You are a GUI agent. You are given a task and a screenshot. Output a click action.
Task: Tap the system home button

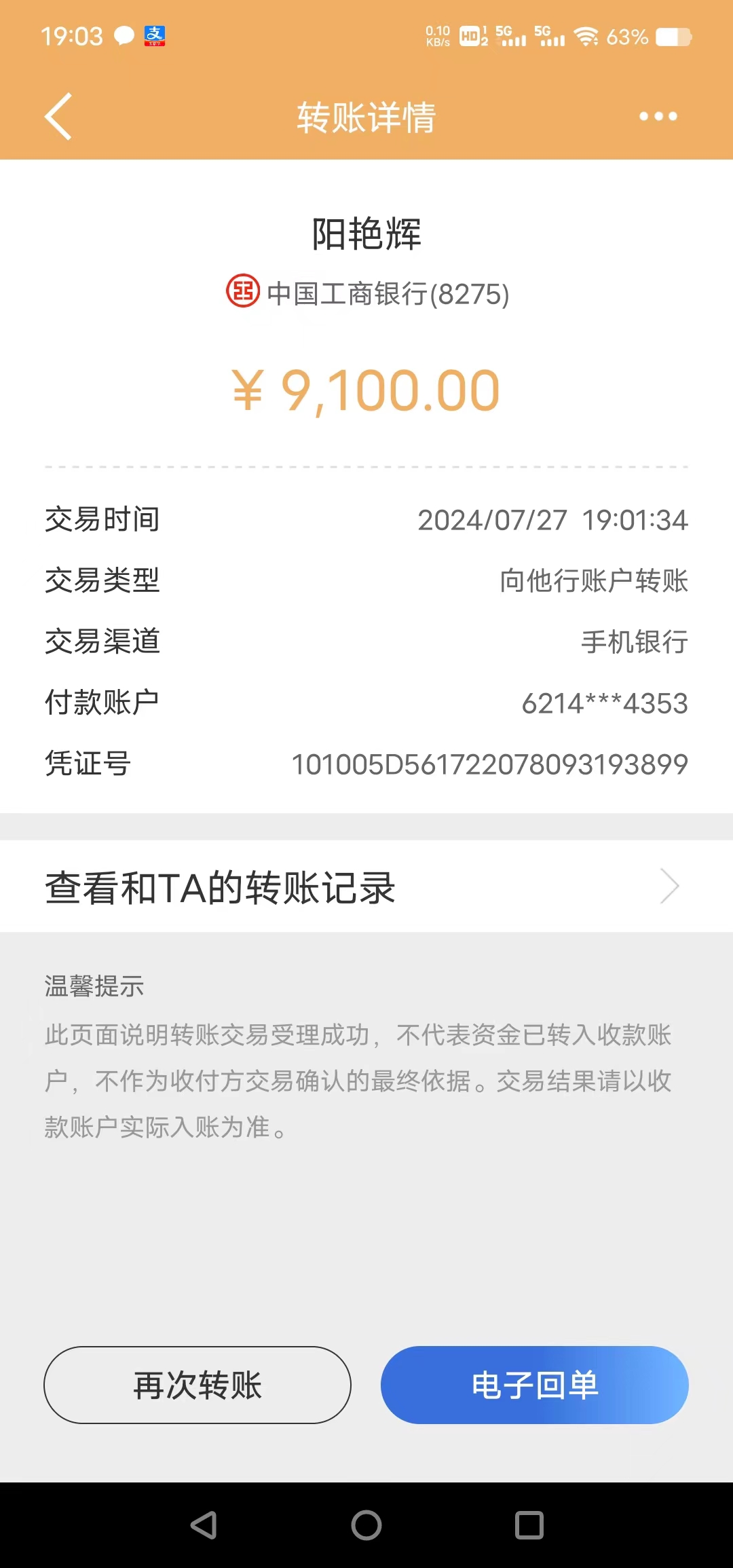pos(366,1525)
